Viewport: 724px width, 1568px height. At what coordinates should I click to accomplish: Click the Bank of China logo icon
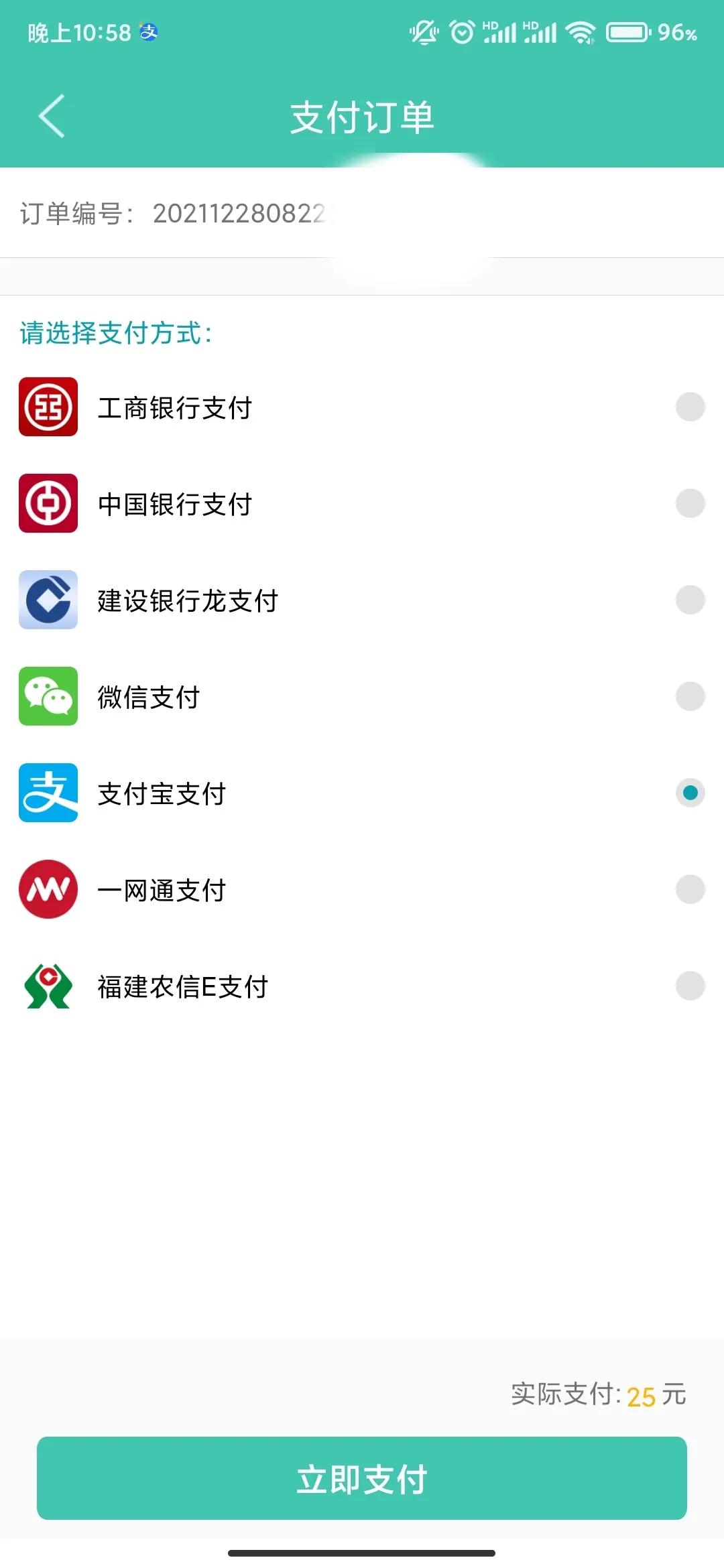pyautogui.click(x=48, y=504)
